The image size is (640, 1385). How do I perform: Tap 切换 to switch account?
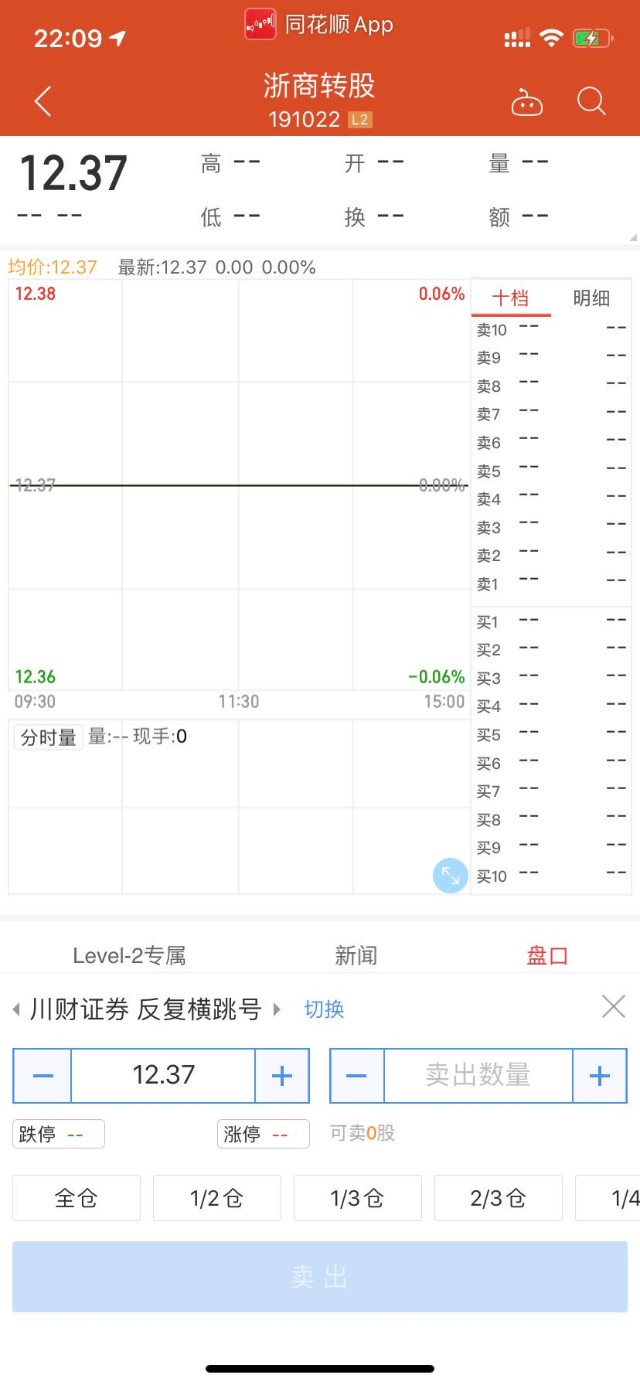point(324,1009)
